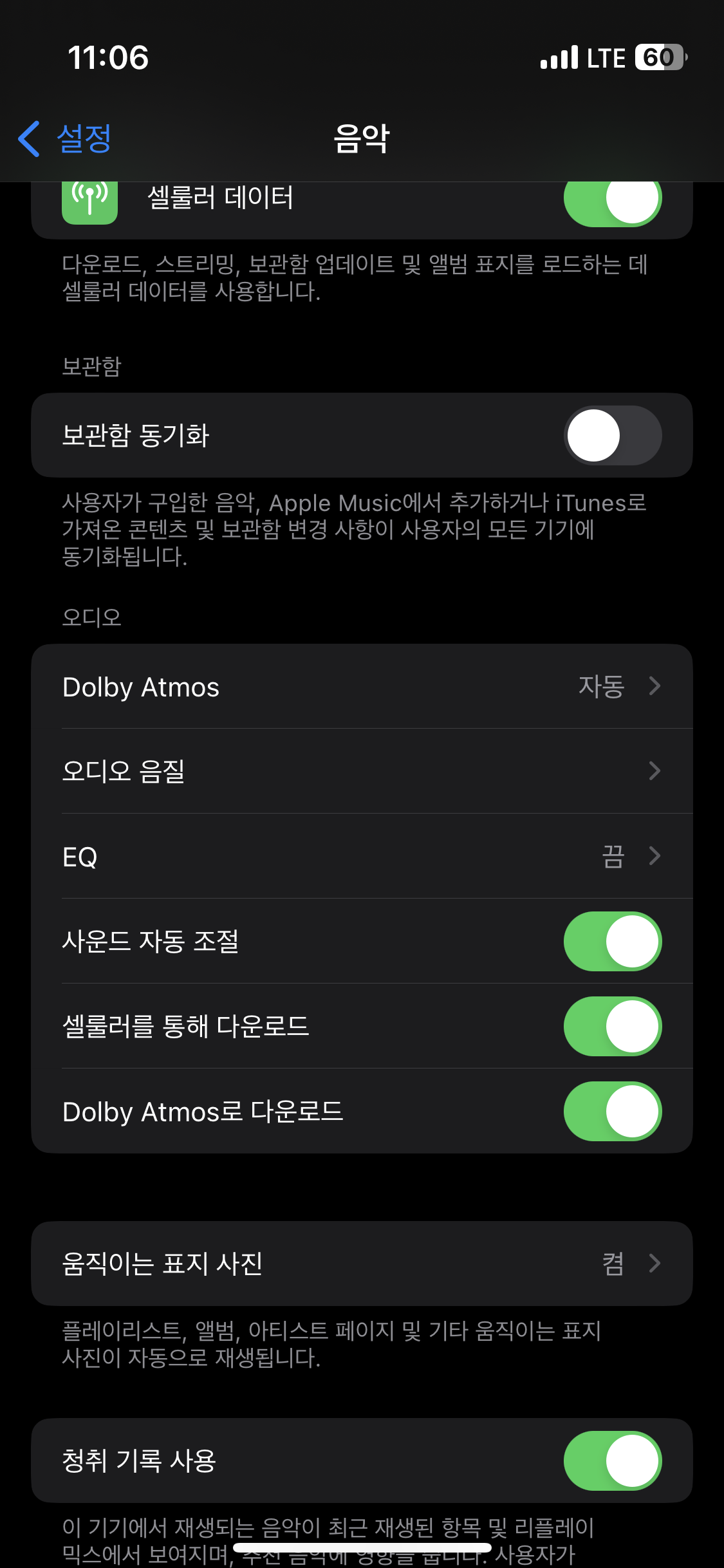Image resolution: width=724 pixels, height=1568 pixels.
Task: Enable 보관함 동기화
Action: point(612,436)
